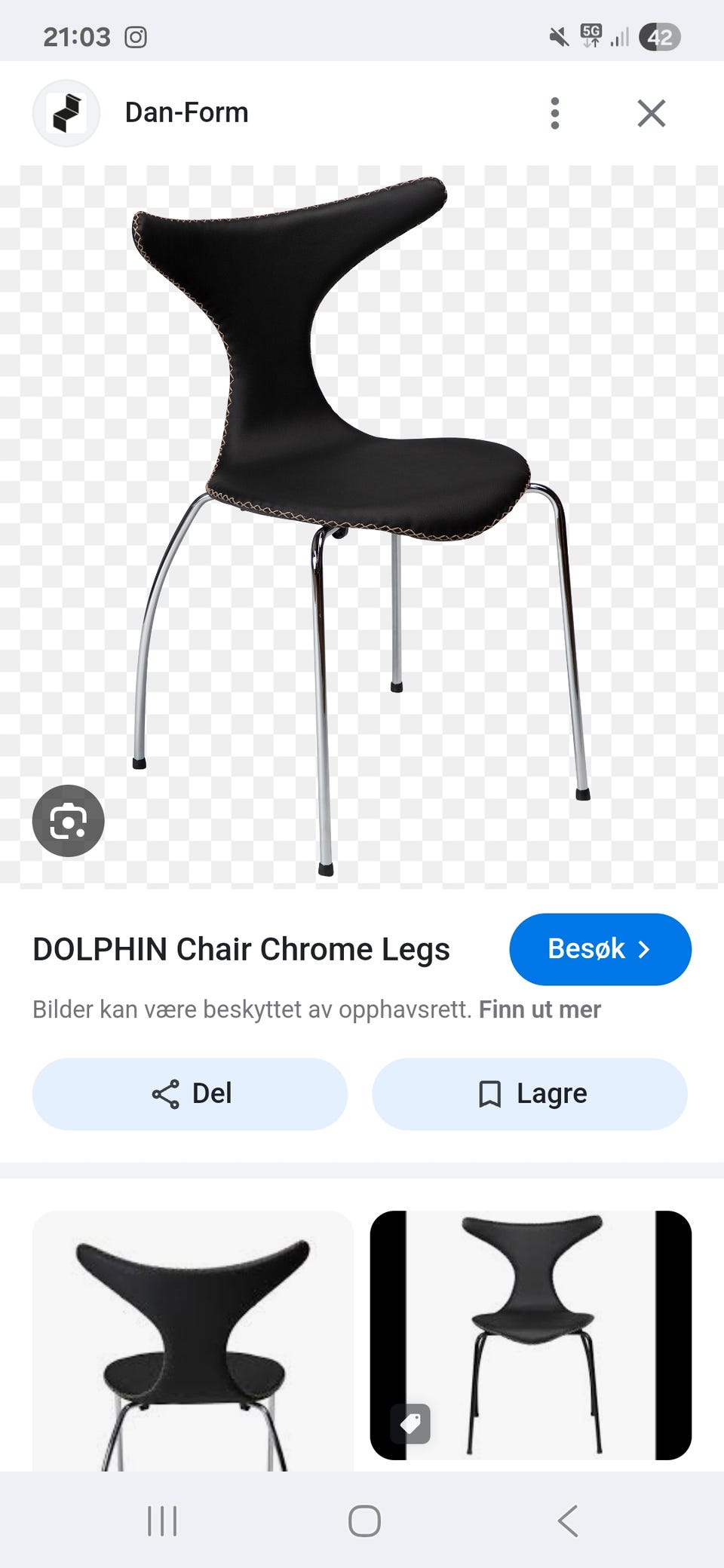Viewport: 724px width, 1568px height.
Task: Save the image with Lagre
Action: pos(529,1094)
